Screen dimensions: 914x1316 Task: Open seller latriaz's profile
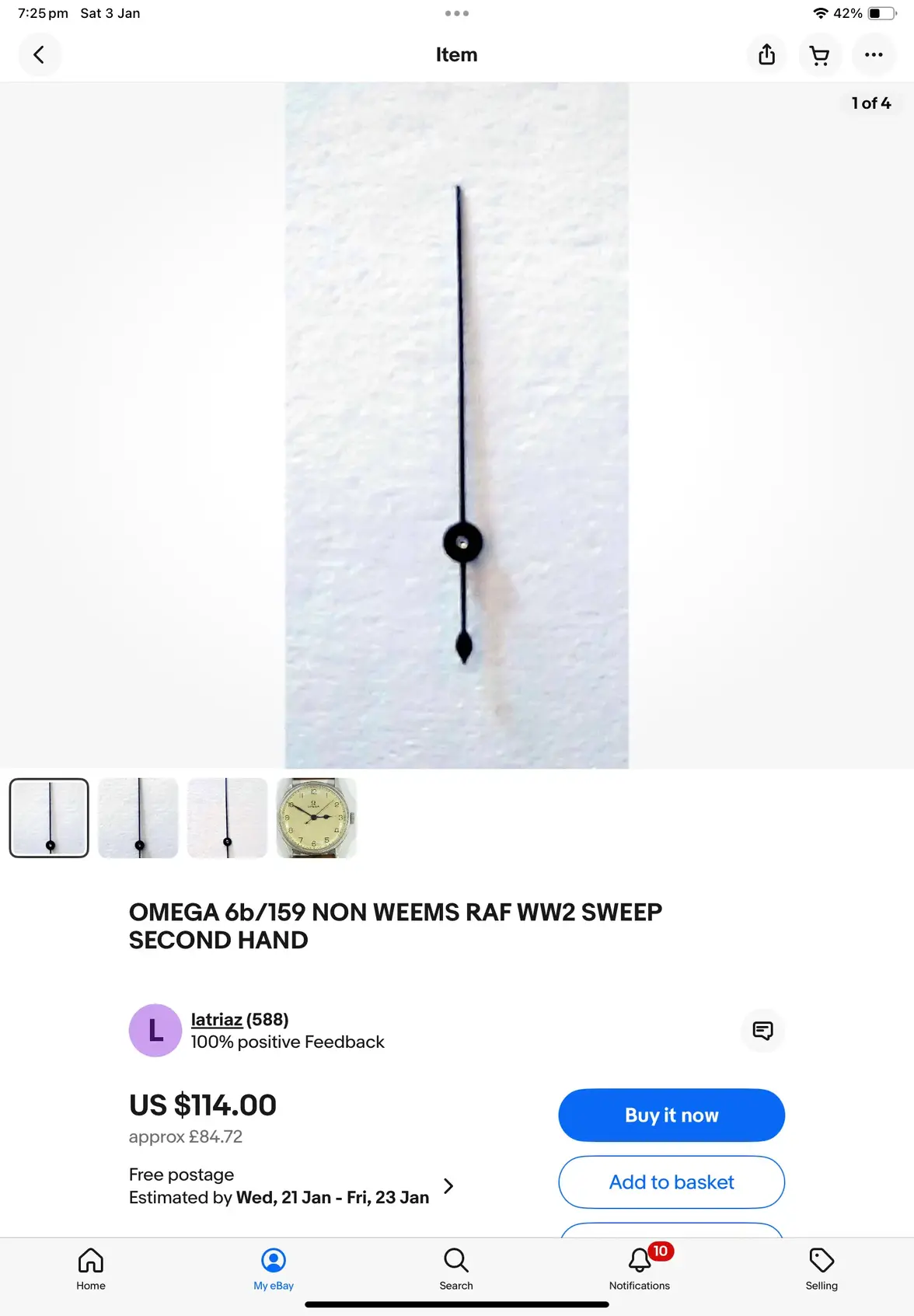(217, 1019)
